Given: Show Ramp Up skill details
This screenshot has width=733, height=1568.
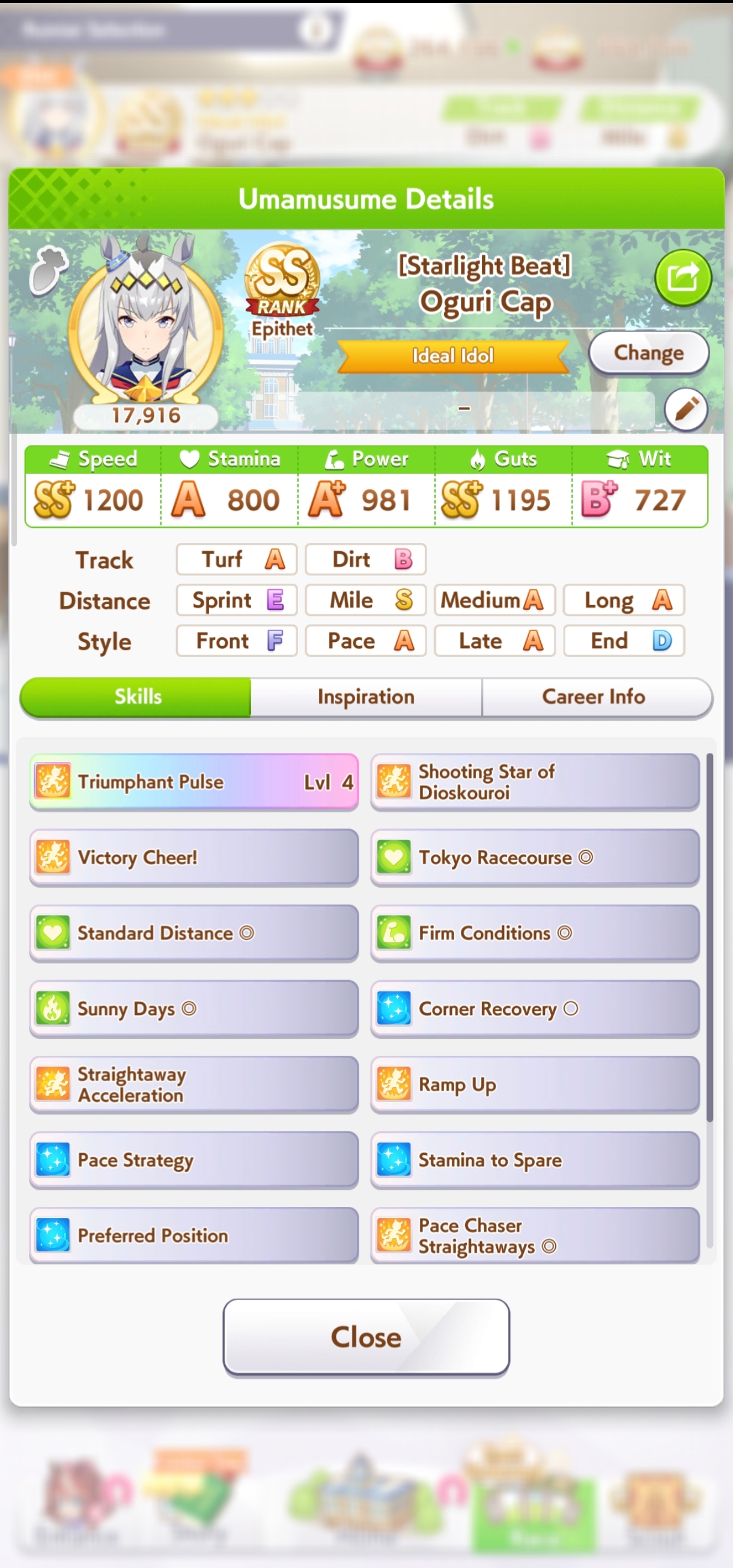Looking at the screenshot, I should pos(535,1084).
